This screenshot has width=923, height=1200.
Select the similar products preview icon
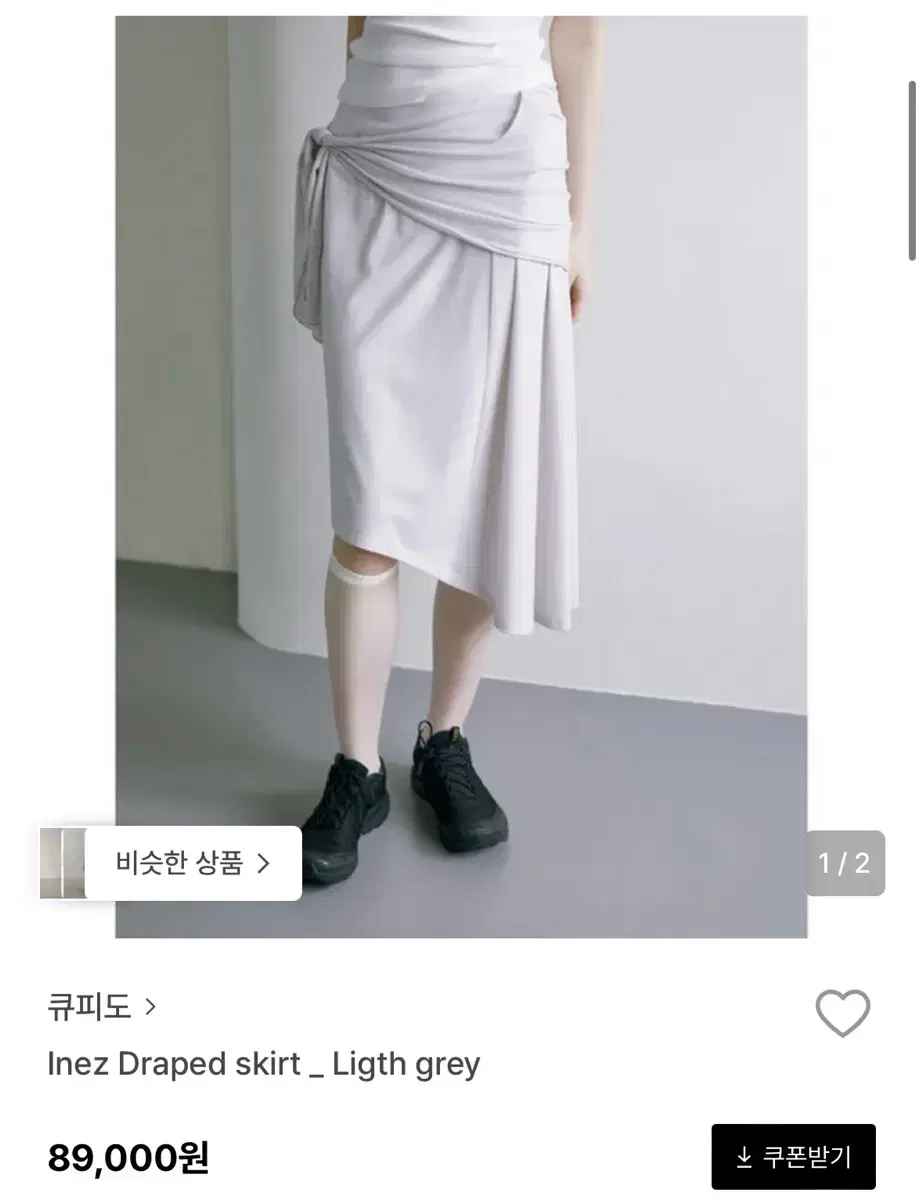(62, 863)
